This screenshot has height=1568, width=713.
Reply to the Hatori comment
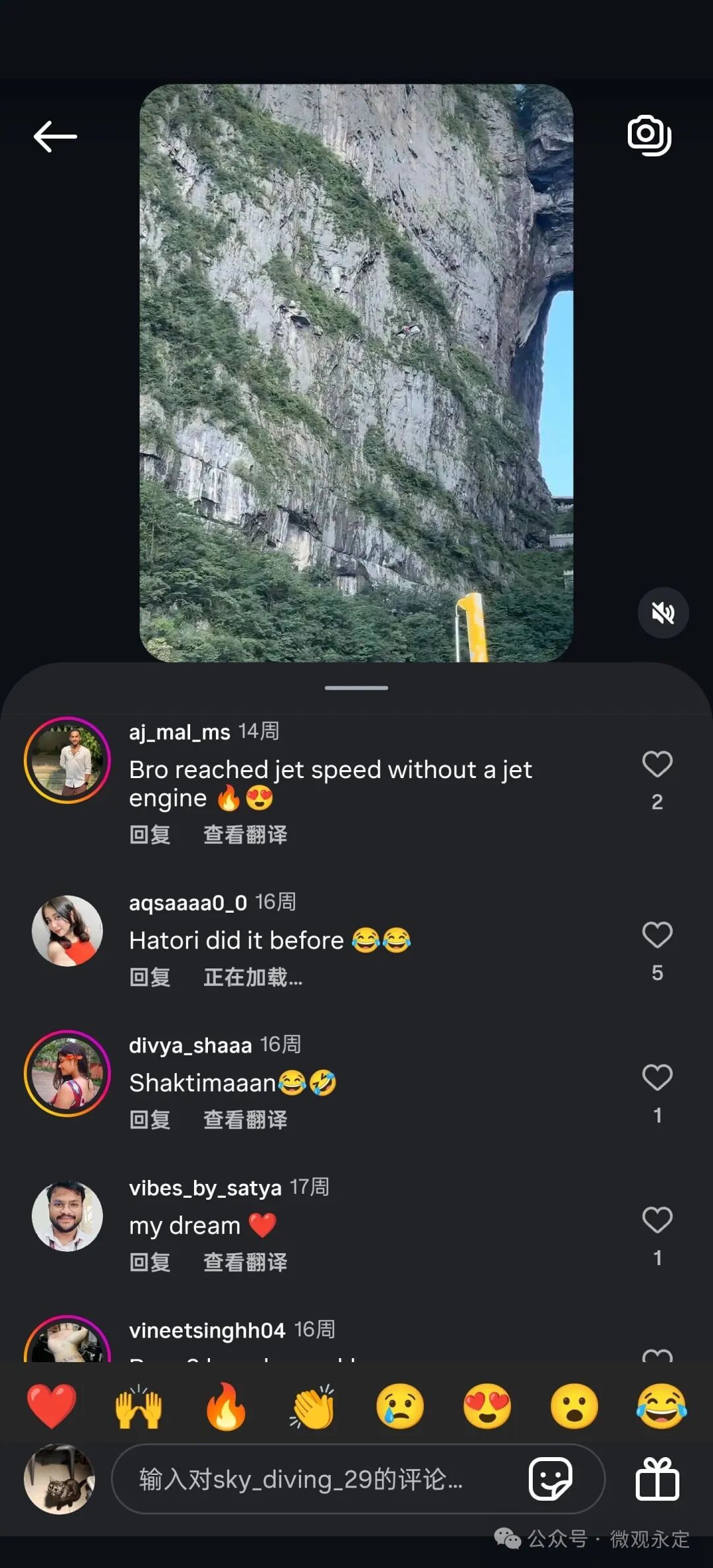150,977
